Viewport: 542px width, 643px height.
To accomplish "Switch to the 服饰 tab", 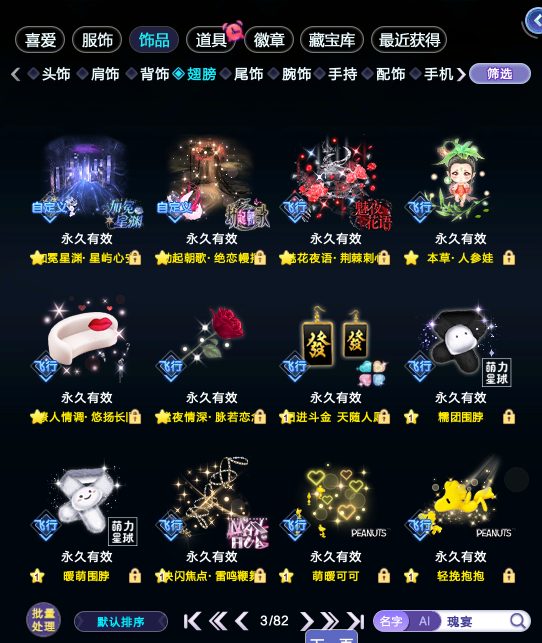I will 97,40.
